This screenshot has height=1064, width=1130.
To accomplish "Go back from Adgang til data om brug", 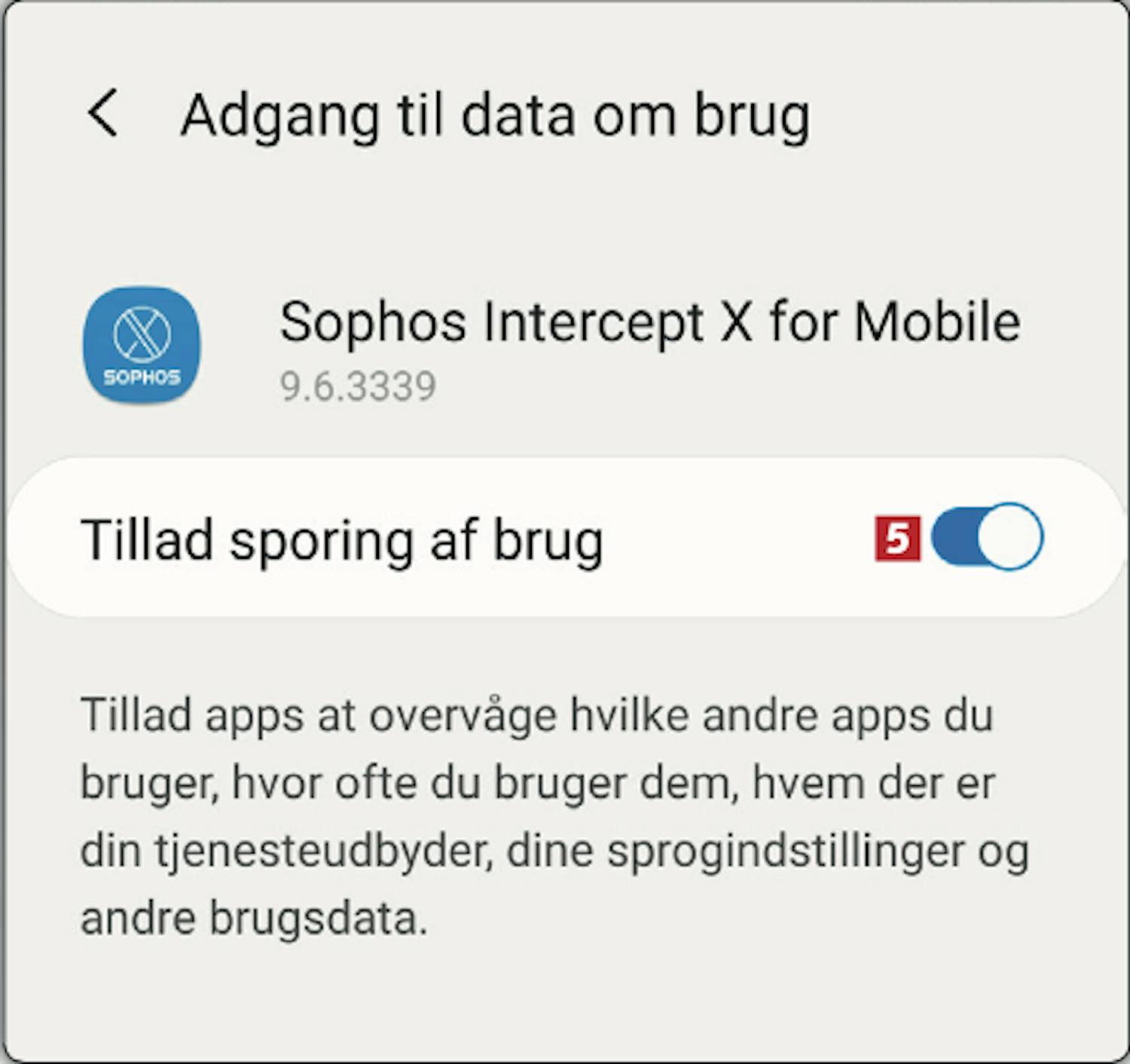I will 103,114.
